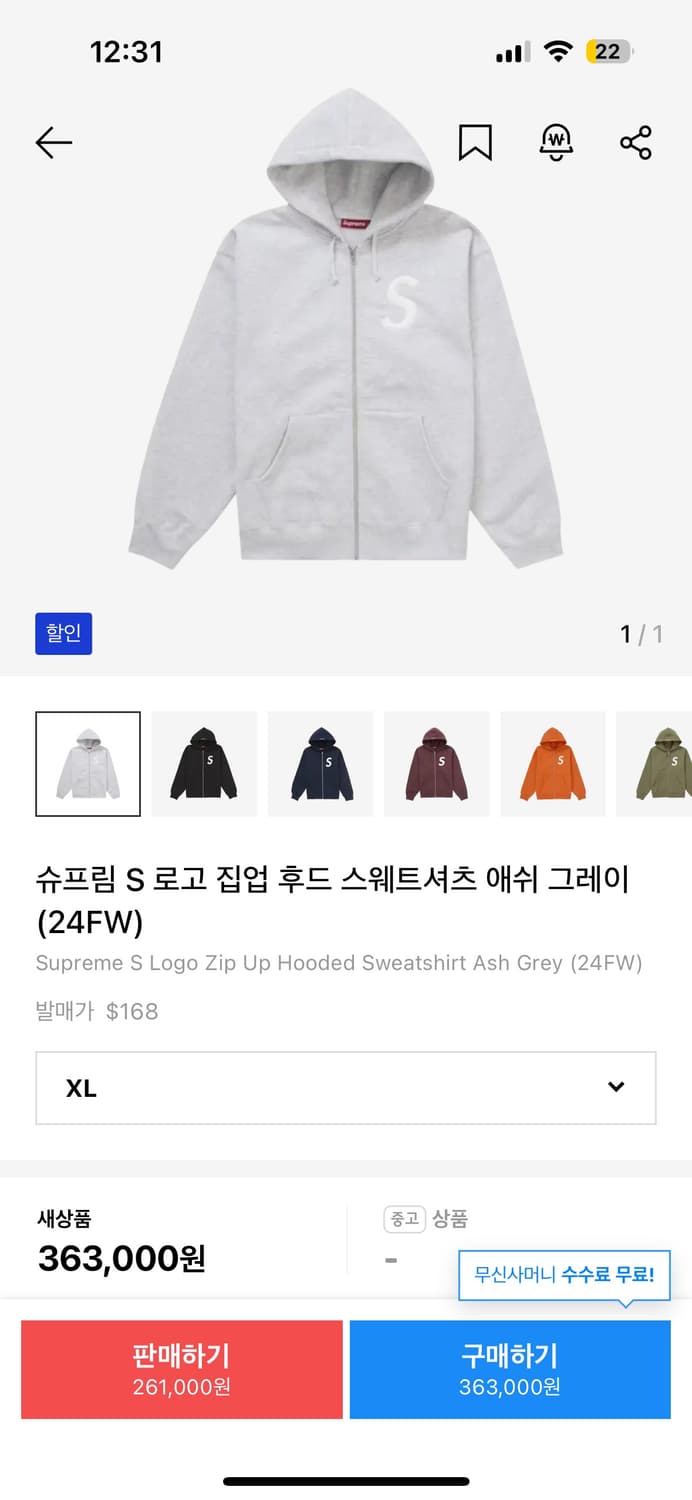
Task: Go back using the arrow icon
Action: [x=54, y=143]
